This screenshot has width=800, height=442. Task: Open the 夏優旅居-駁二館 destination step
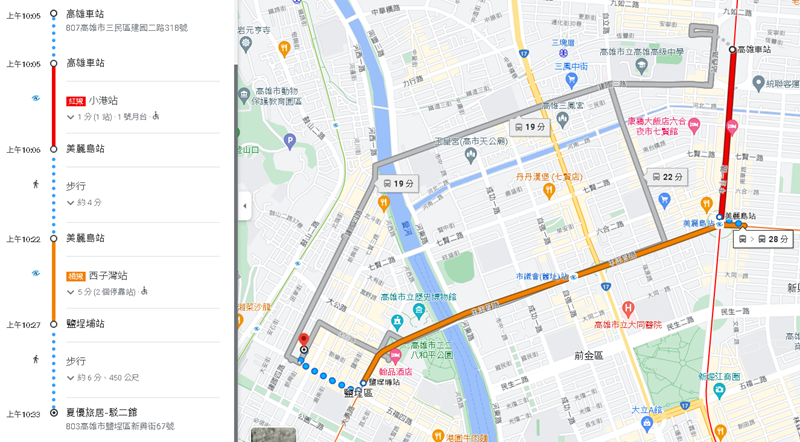click(x=100, y=411)
